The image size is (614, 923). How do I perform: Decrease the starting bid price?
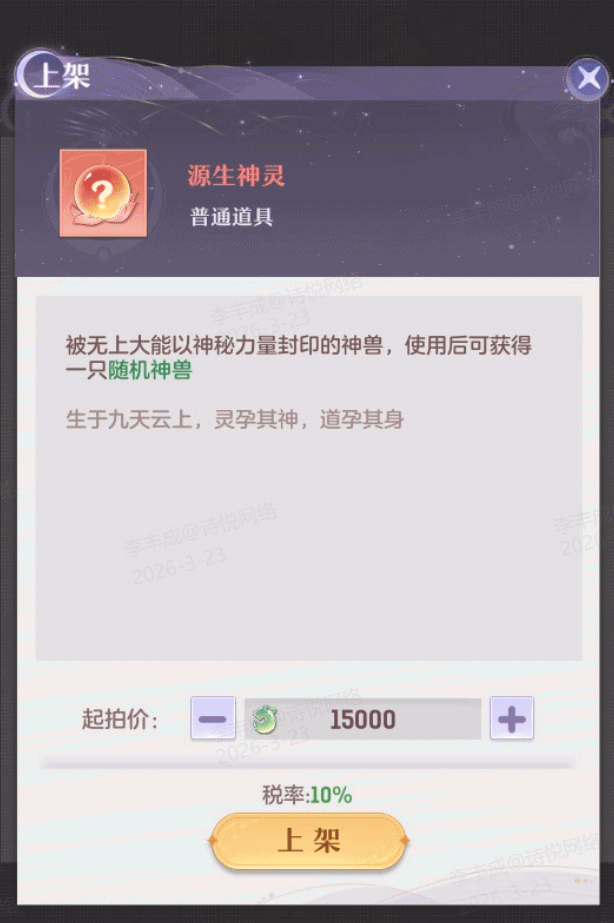click(213, 719)
